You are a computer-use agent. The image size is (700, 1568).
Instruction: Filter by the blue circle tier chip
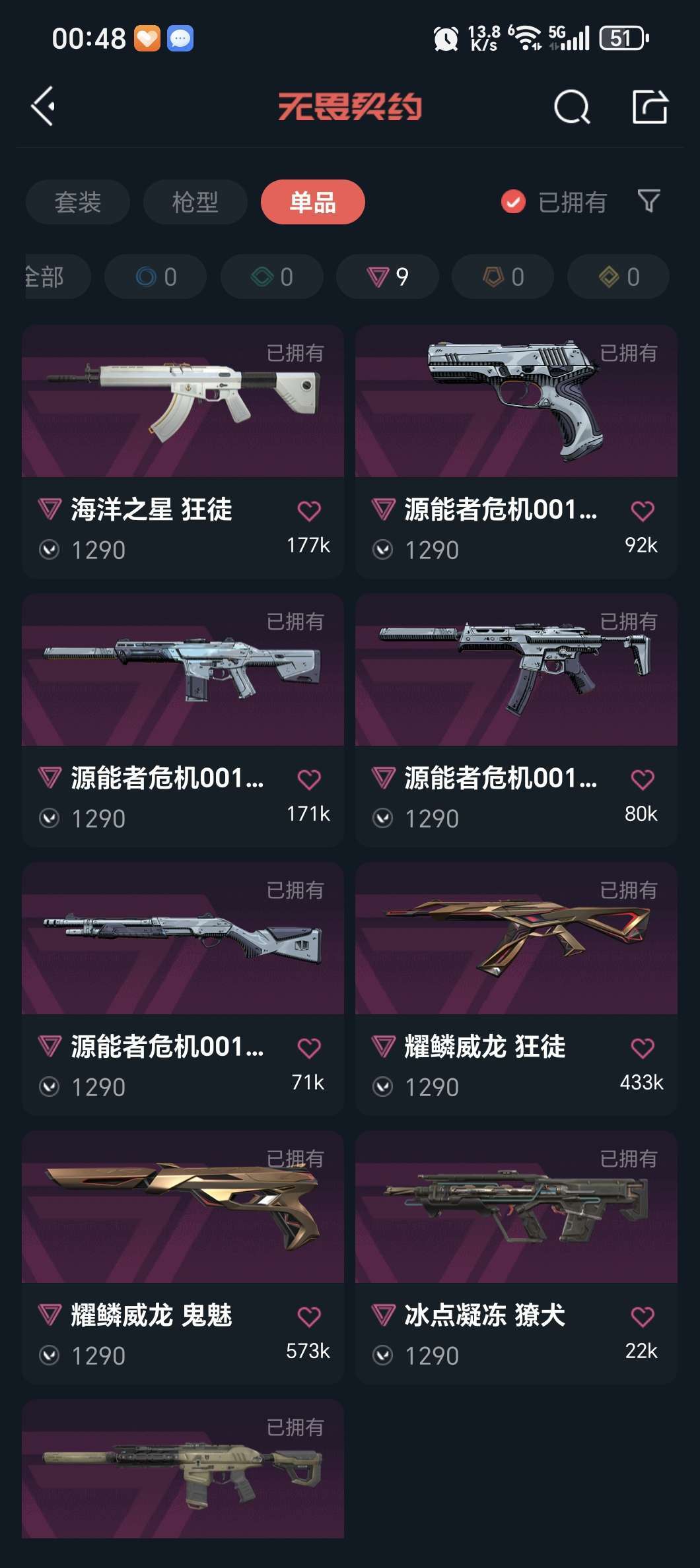coord(156,277)
